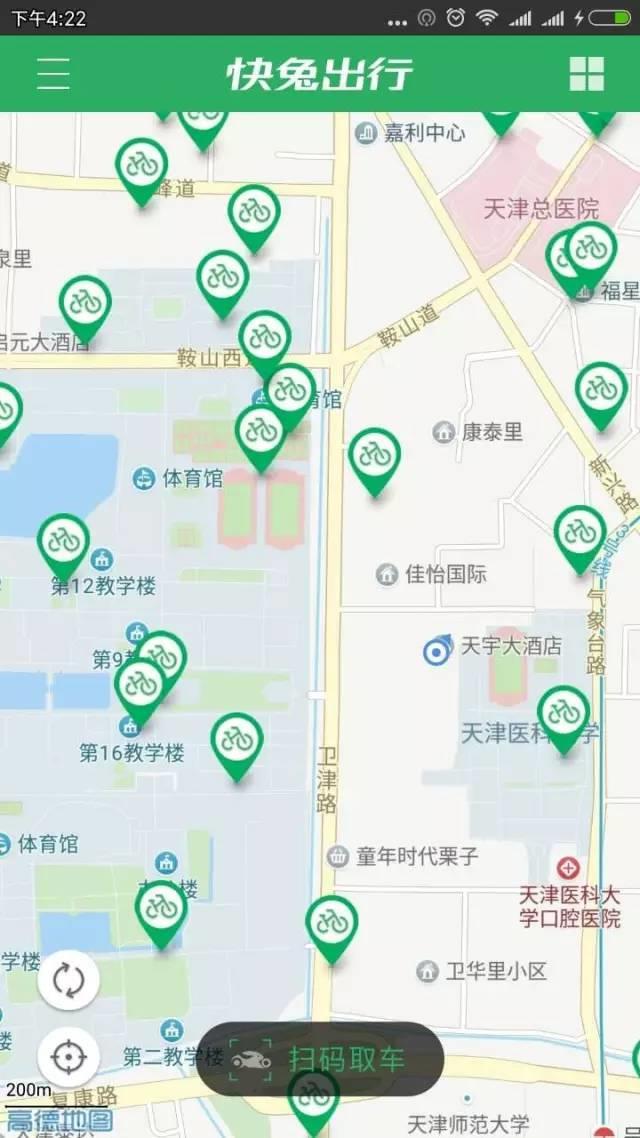This screenshot has width=640, height=1138.
Task: Select bike marker near 第12教学楼
Action: (64, 541)
